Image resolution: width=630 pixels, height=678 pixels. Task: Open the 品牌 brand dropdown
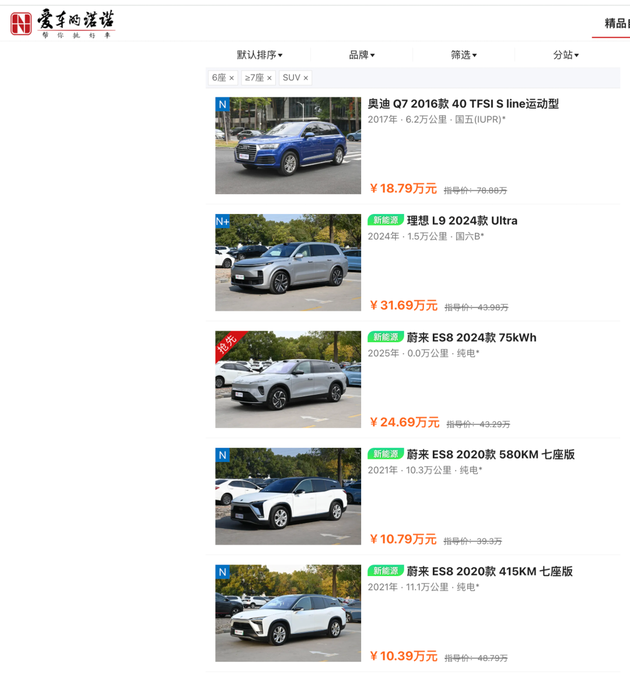click(361, 55)
